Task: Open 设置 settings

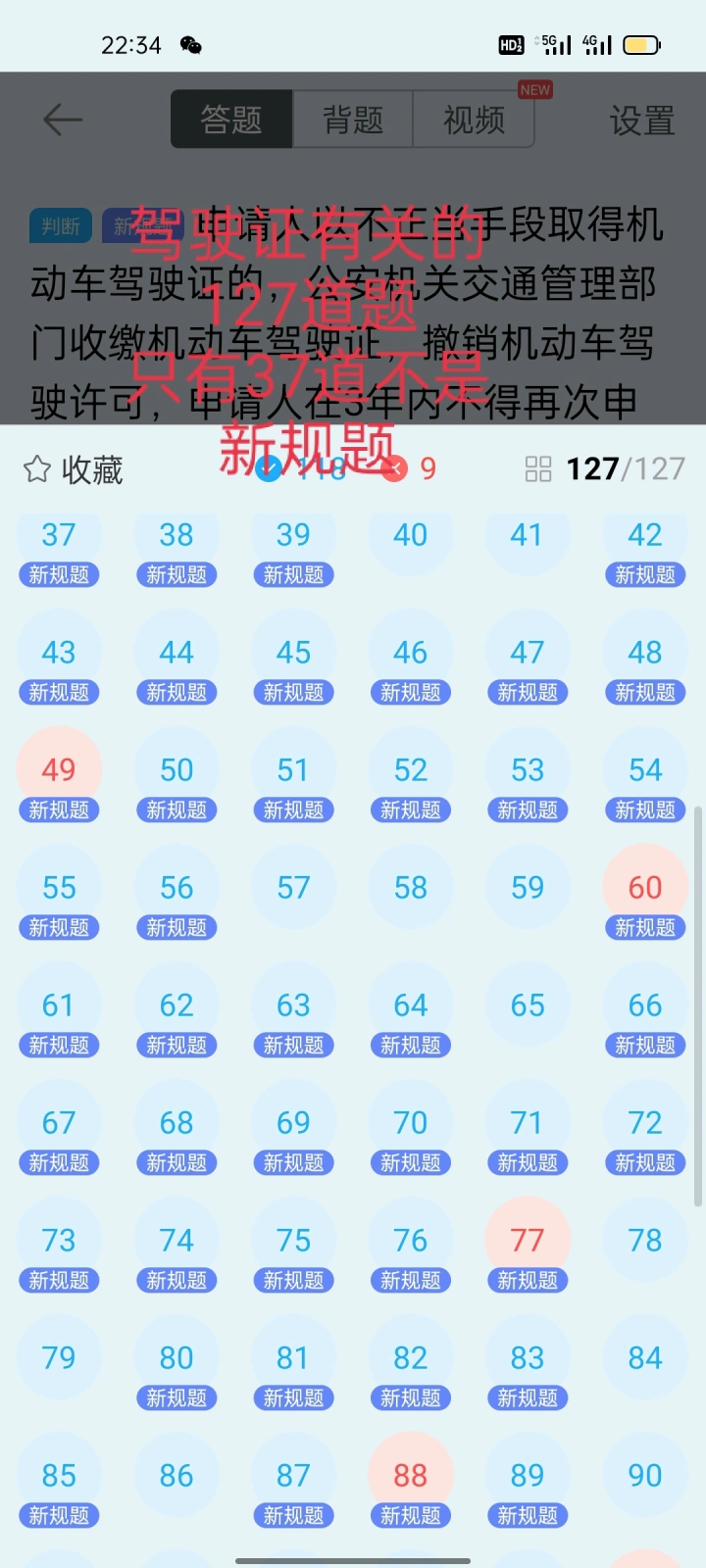Action: (x=641, y=121)
